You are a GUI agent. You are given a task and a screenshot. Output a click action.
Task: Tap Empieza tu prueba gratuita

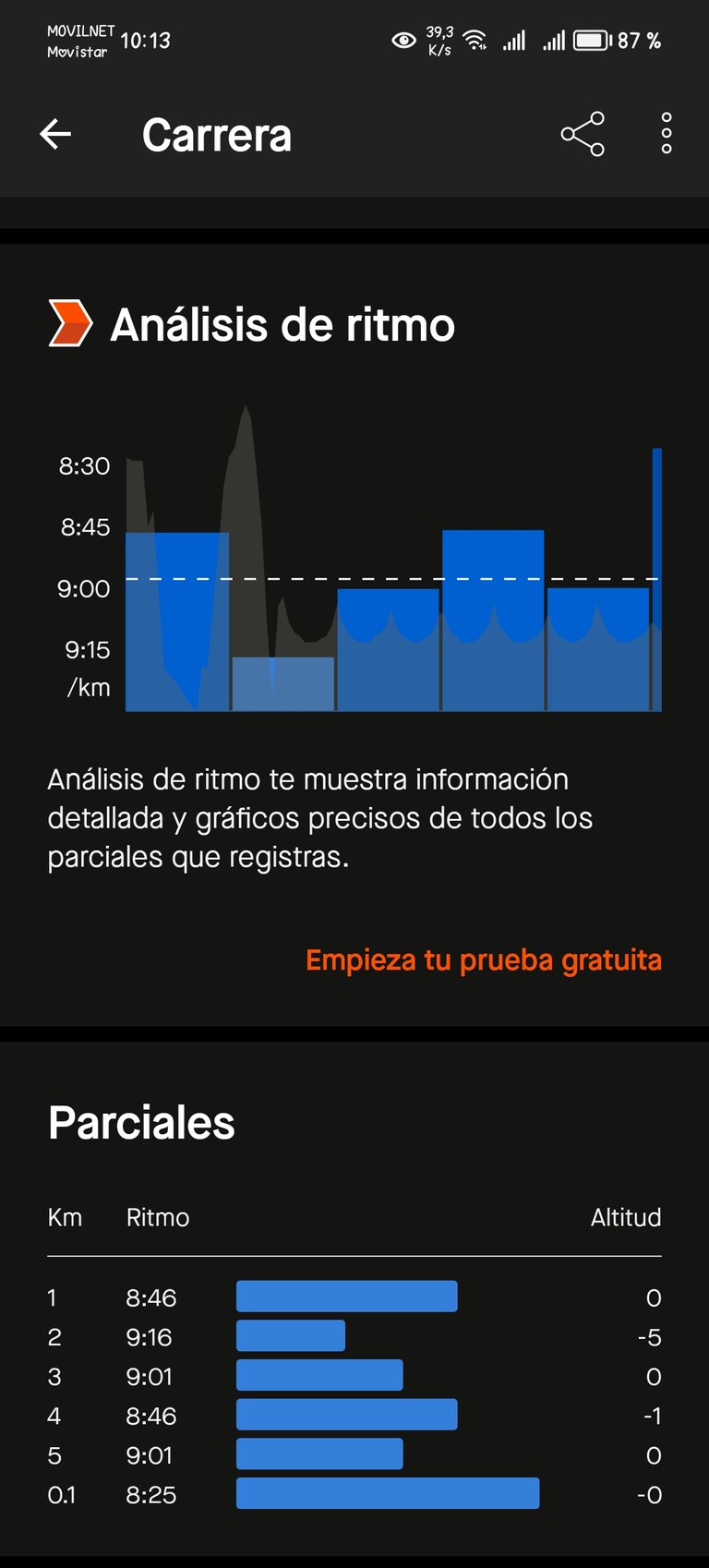click(484, 960)
